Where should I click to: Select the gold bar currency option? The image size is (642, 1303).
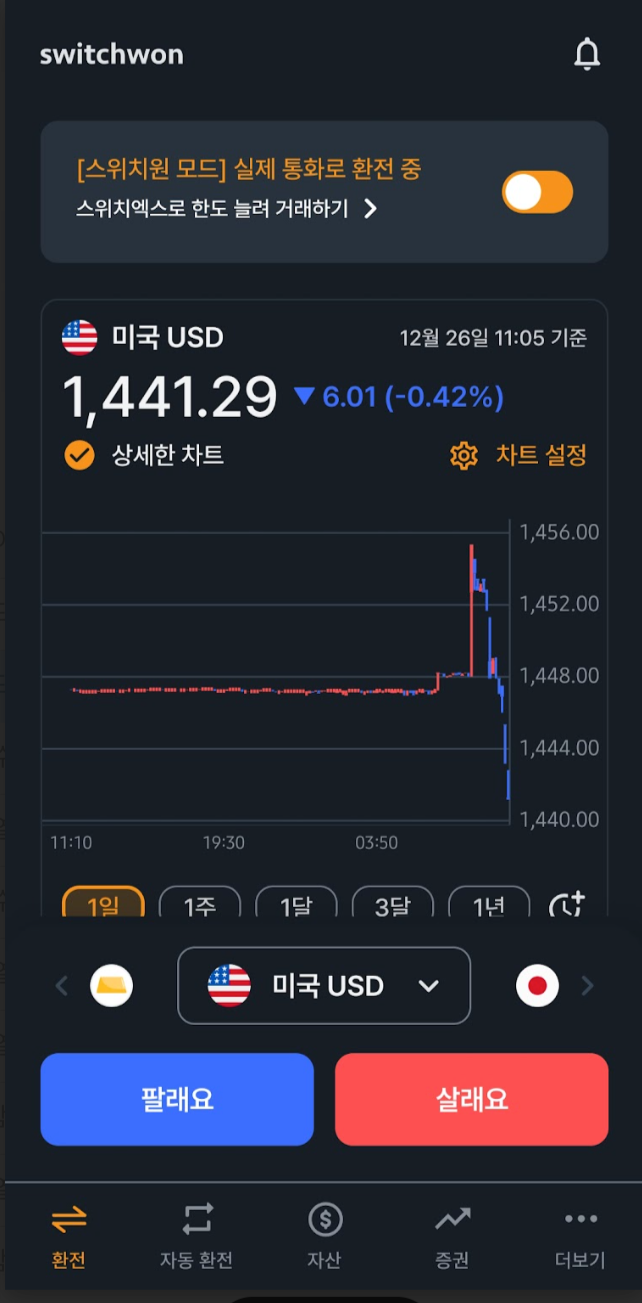pos(111,987)
